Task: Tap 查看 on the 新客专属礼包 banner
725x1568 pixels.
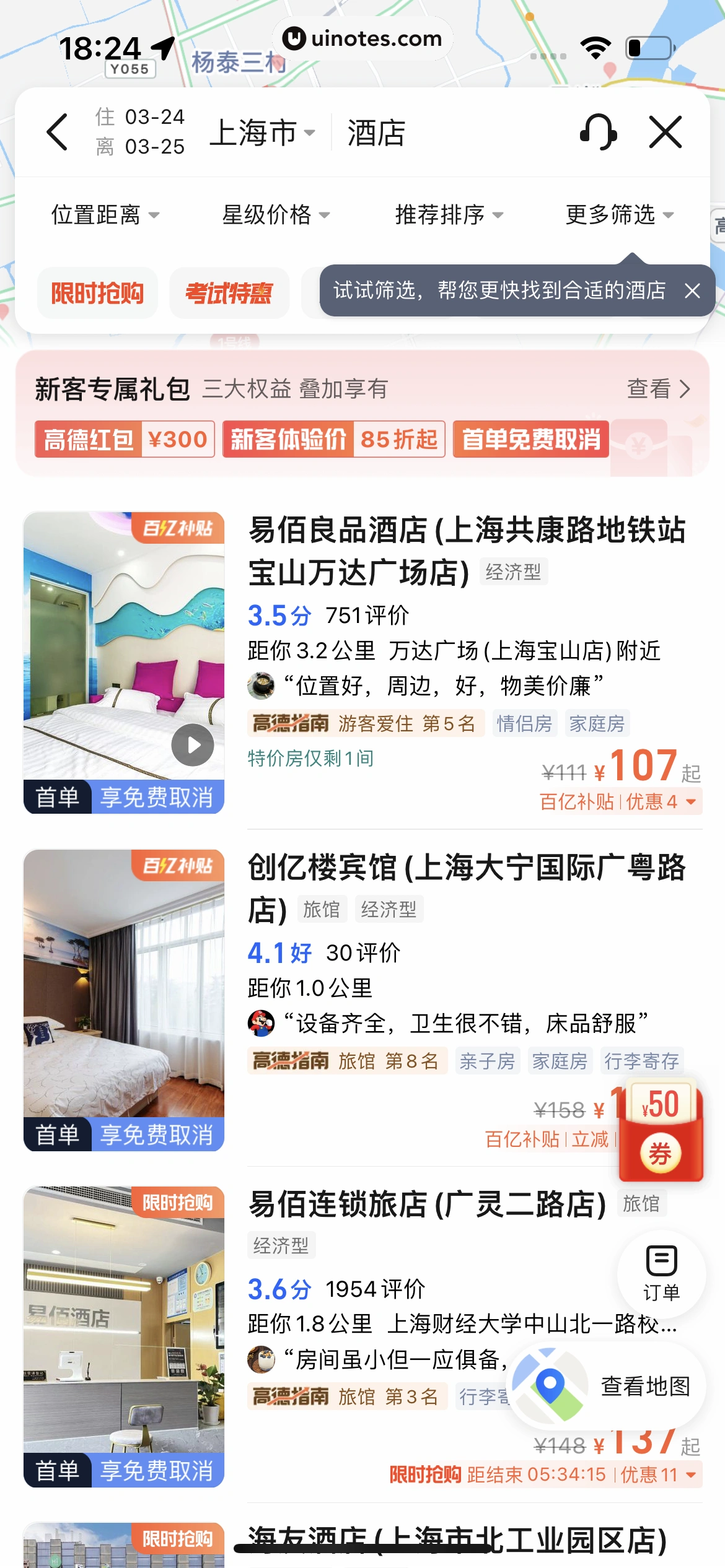Action: pyautogui.click(x=659, y=390)
